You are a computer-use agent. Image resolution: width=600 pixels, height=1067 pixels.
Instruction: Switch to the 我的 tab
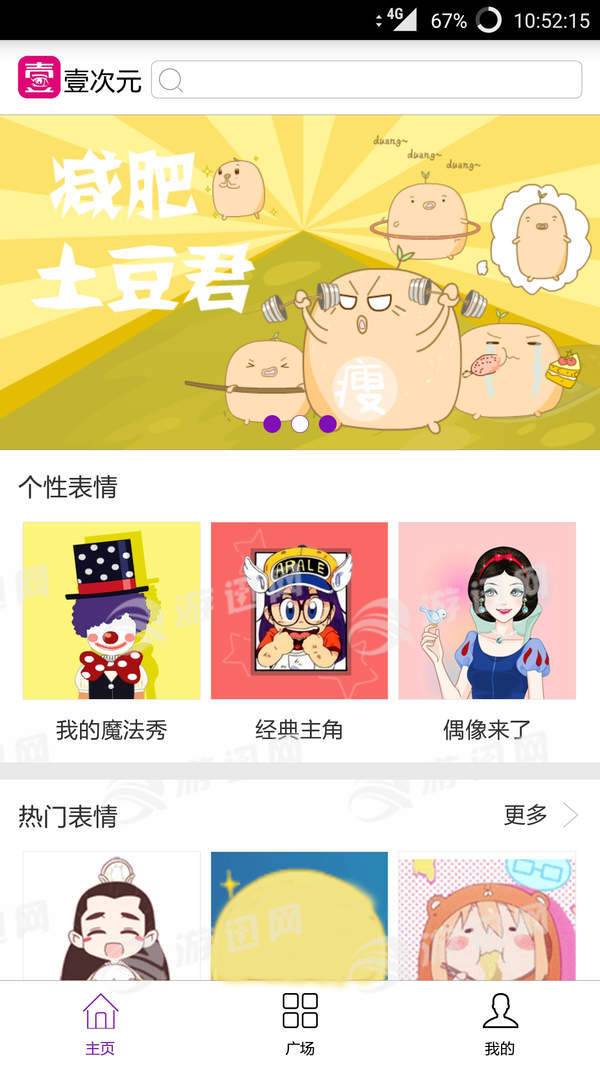click(x=500, y=1023)
